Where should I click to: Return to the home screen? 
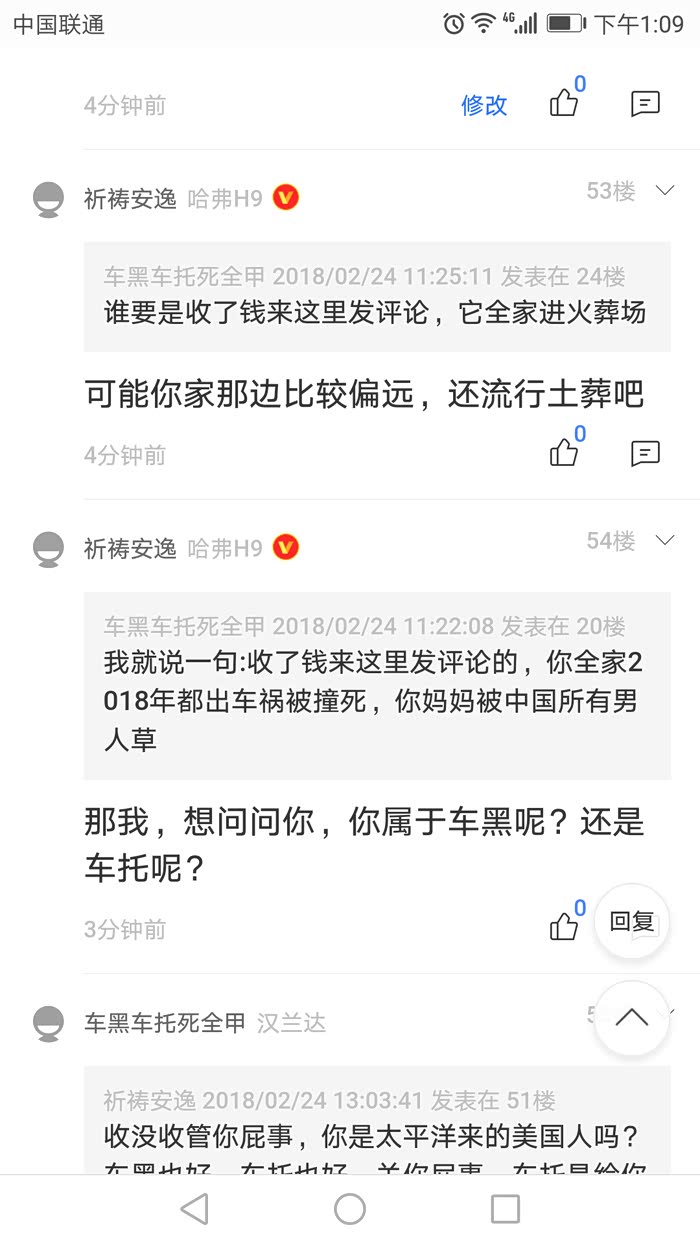[x=350, y=1209]
